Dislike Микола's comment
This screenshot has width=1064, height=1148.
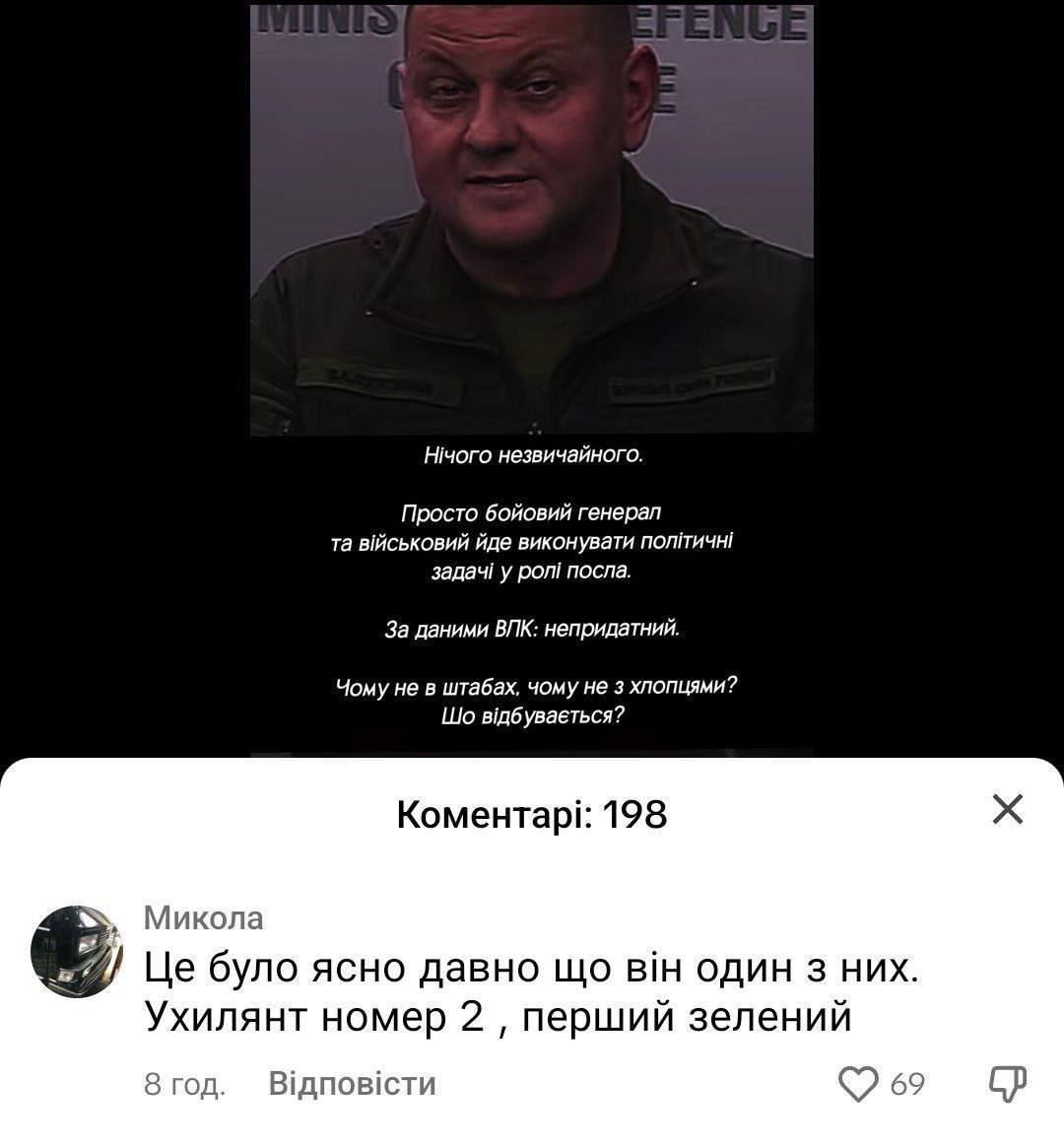(1007, 1084)
